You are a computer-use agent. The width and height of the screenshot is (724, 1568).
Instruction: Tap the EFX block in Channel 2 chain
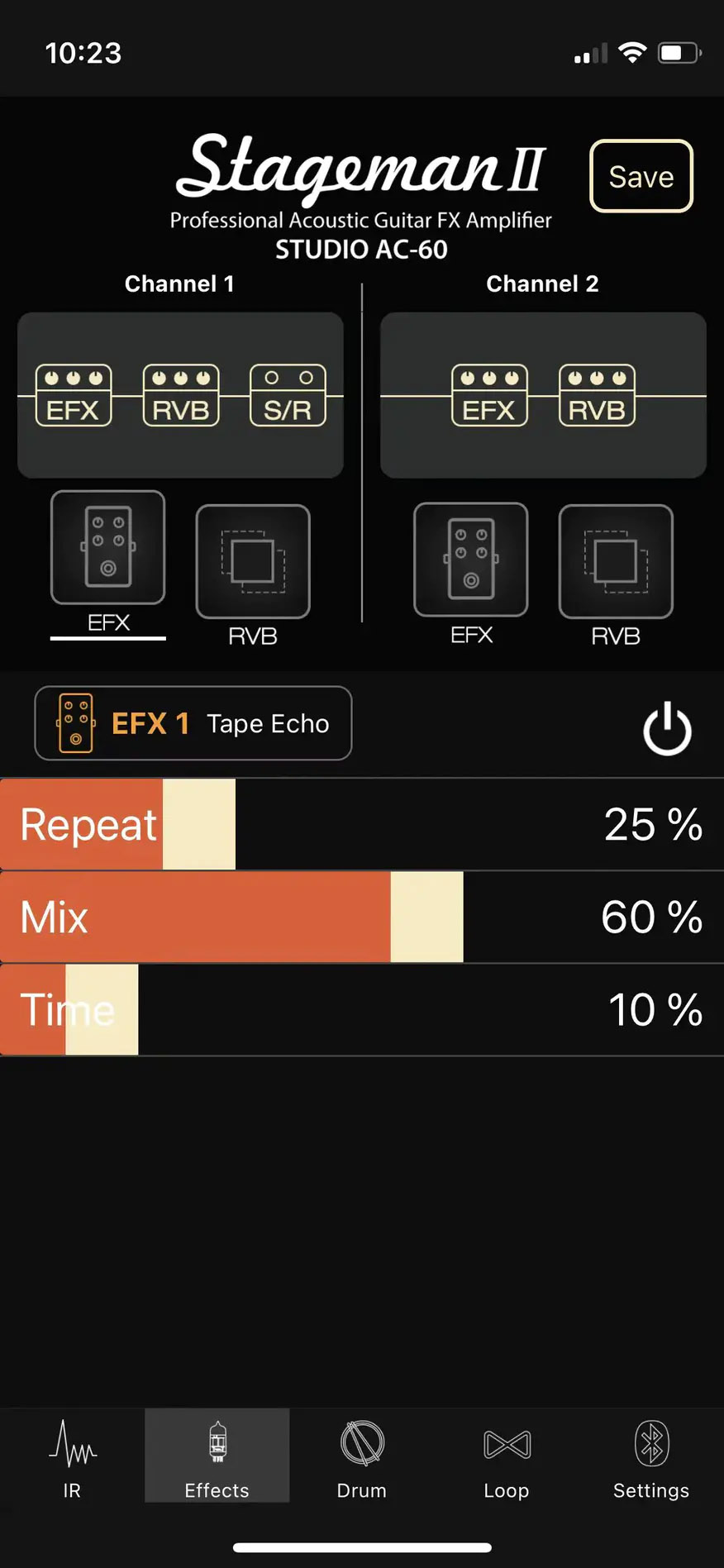489,396
